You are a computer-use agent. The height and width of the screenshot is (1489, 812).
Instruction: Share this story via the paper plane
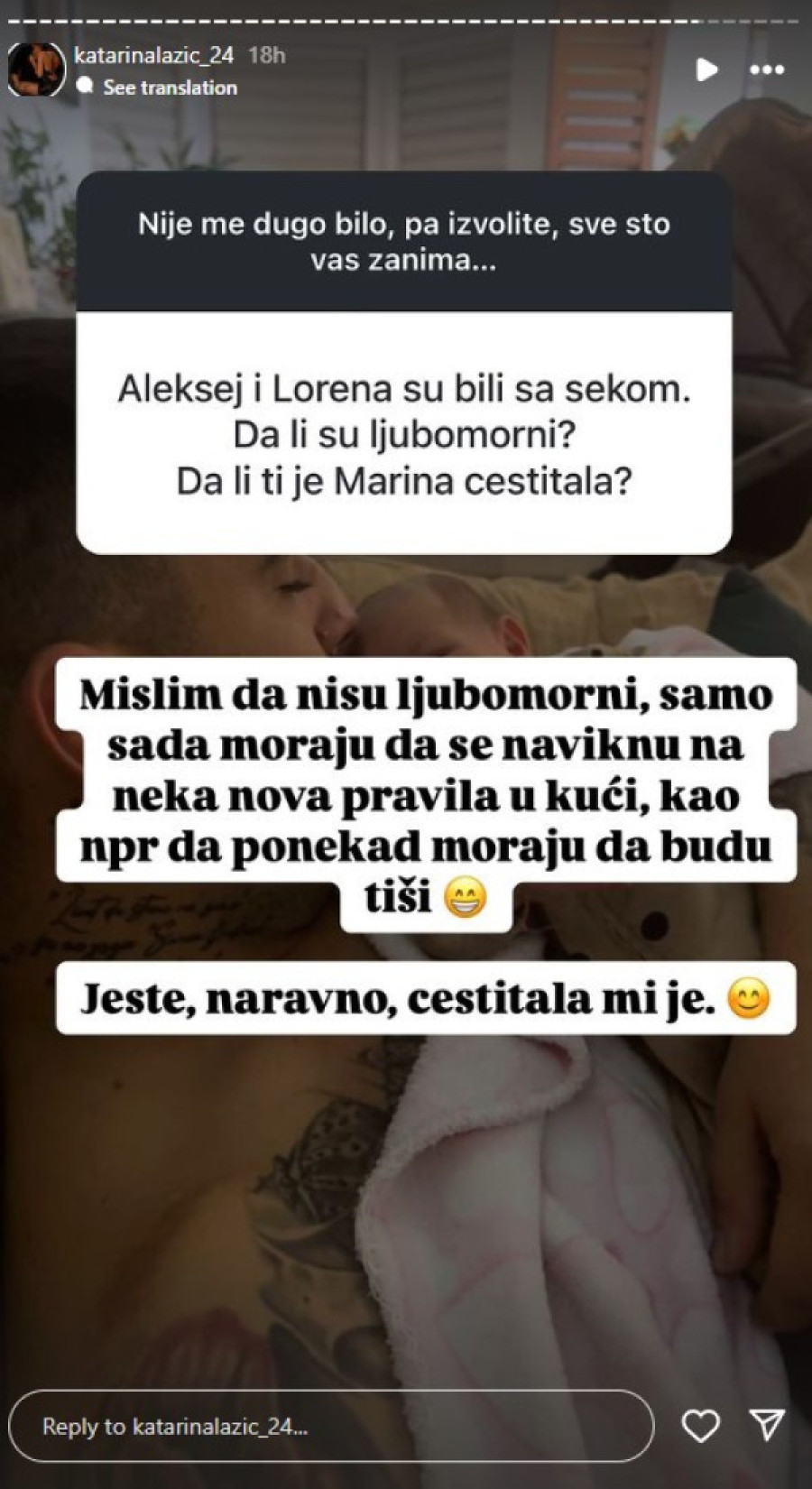coord(767,1424)
